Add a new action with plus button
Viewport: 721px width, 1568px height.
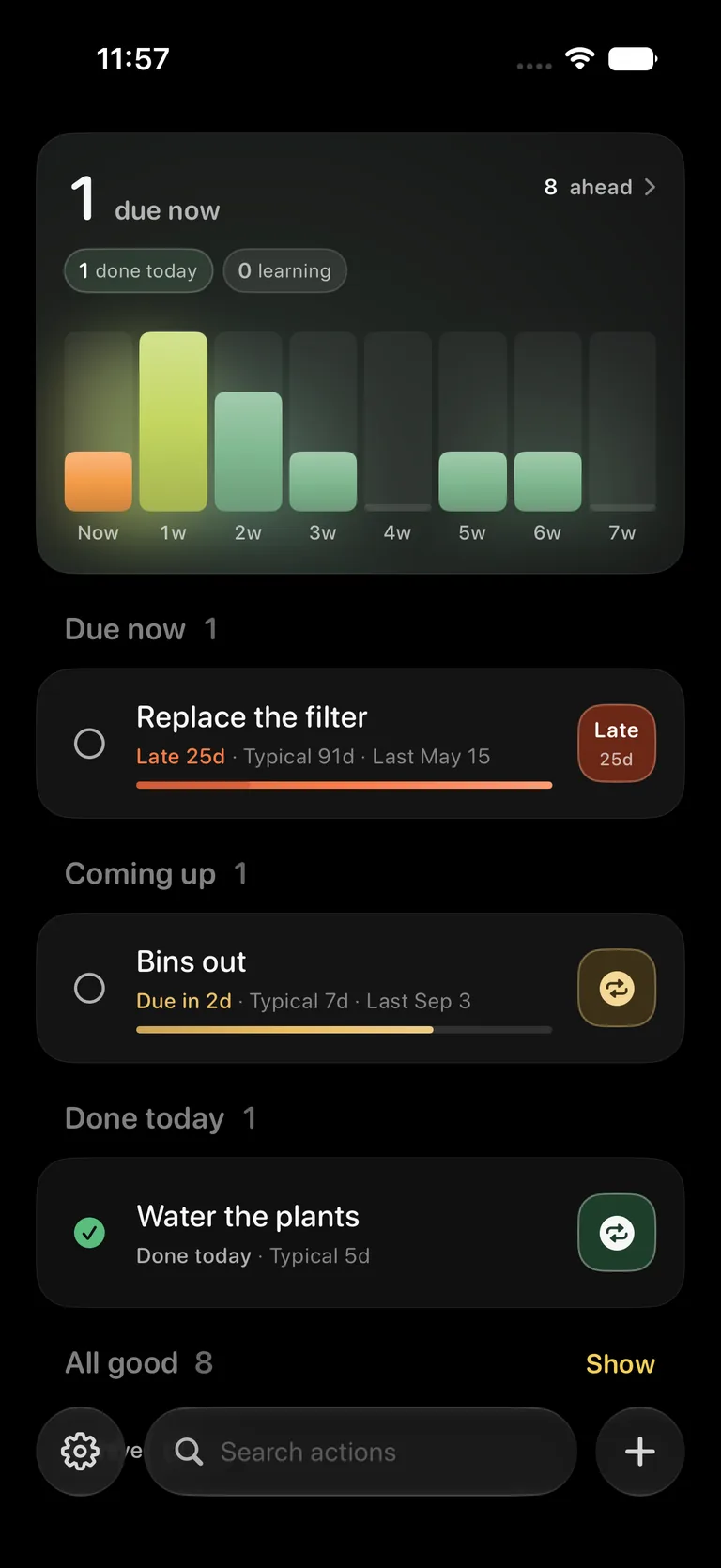coord(640,1452)
